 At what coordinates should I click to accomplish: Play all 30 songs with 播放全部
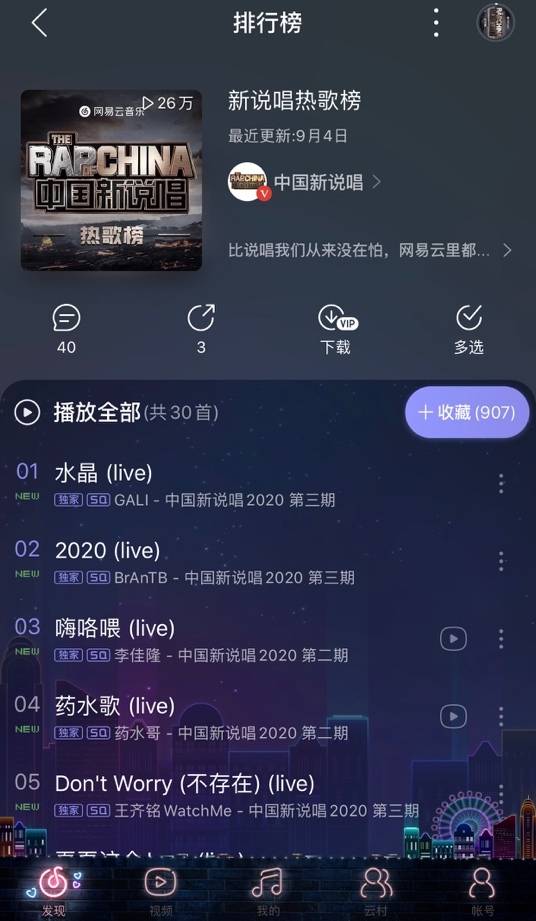coord(116,413)
